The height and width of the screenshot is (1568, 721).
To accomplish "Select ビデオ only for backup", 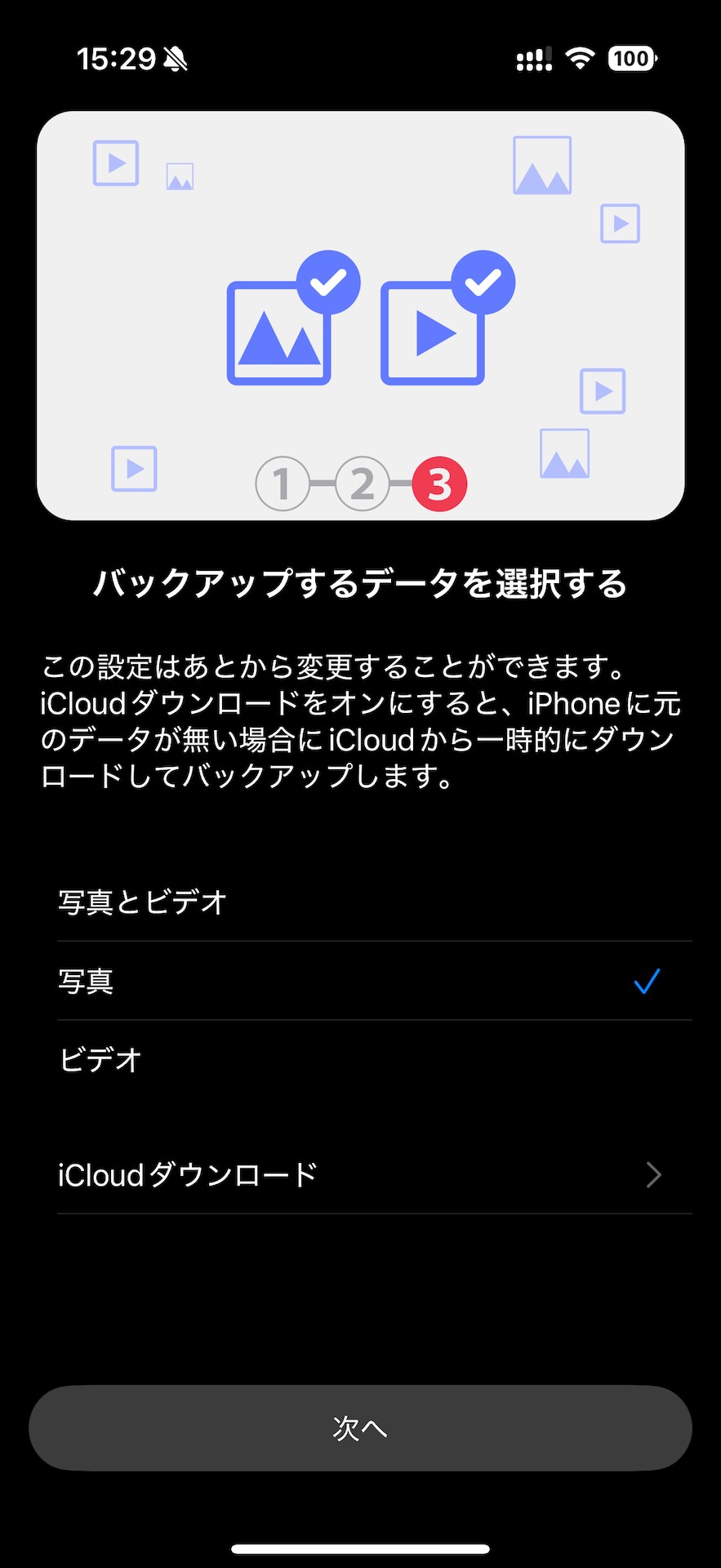I will click(x=359, y=1060).
